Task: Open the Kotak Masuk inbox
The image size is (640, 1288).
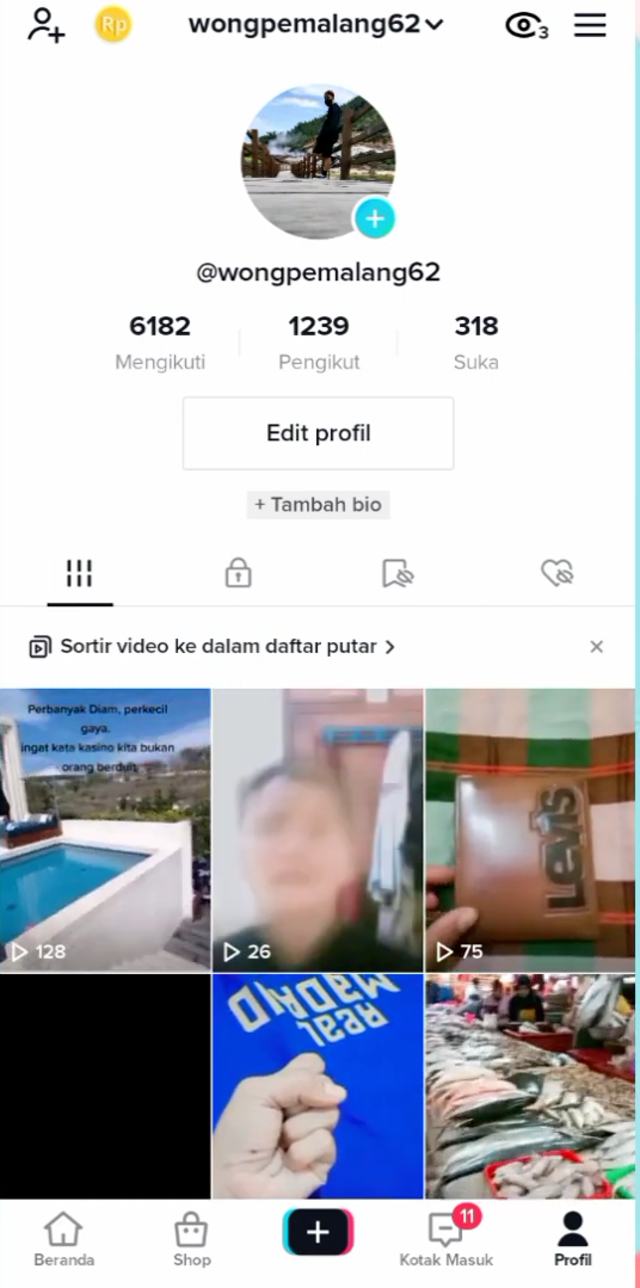Action: 446,1240
